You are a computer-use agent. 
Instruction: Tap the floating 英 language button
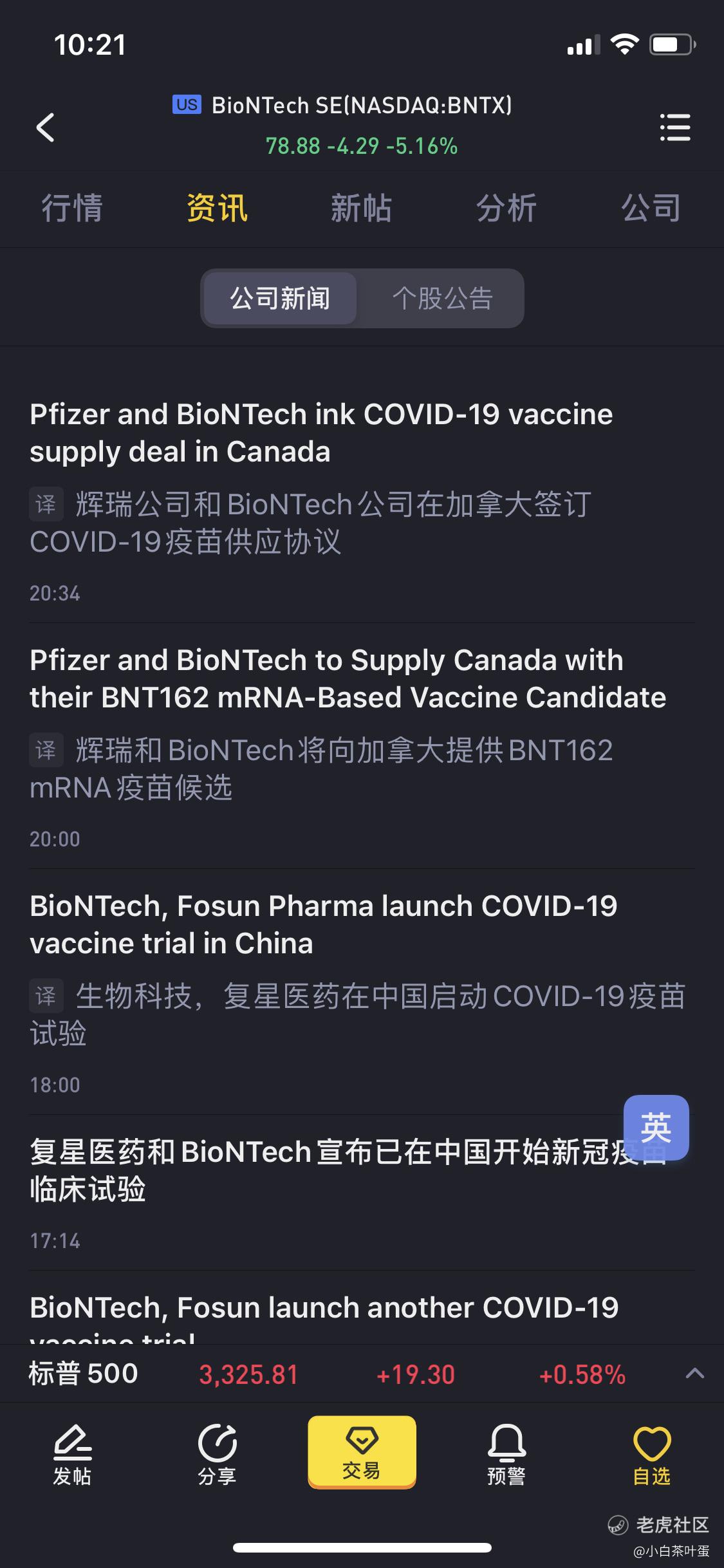[x=656, y=1127]
